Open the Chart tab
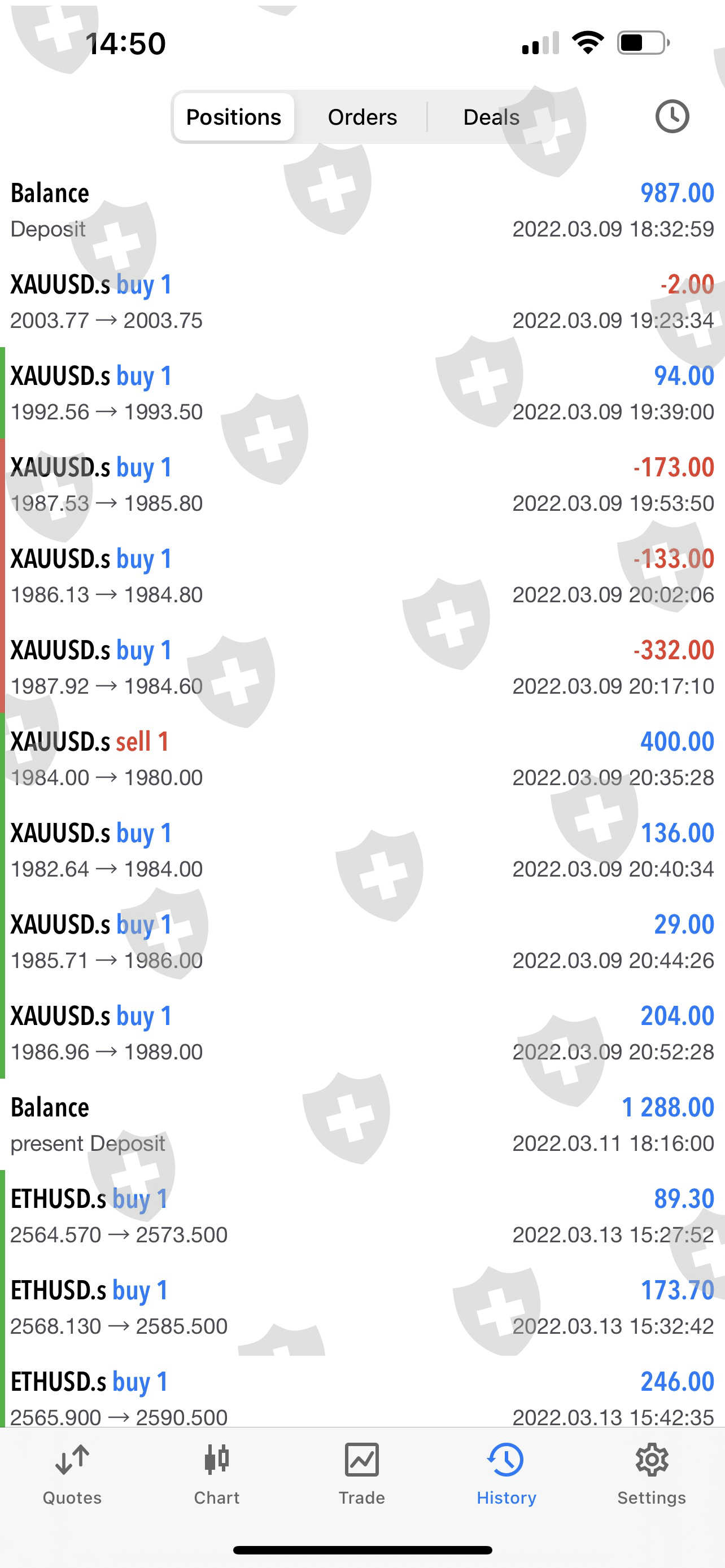The width and height of the screenshot is (725, 1568). pos(217,1474)
